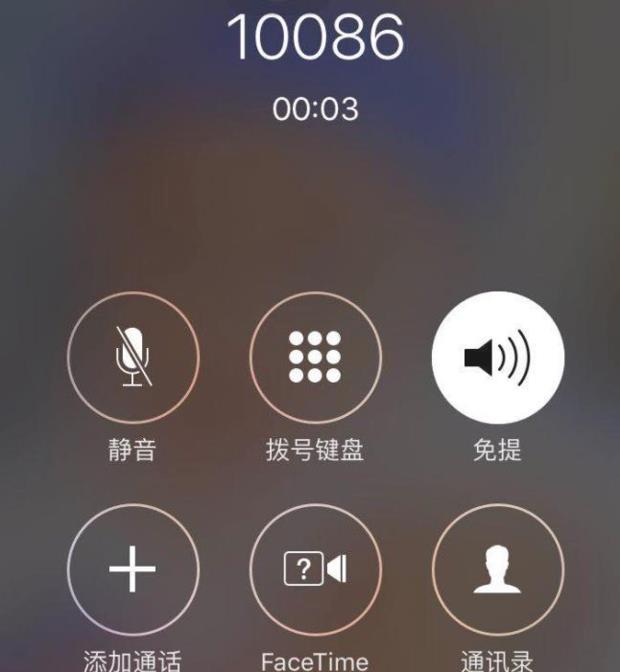Add another call (添加通话)

point(133,569)
